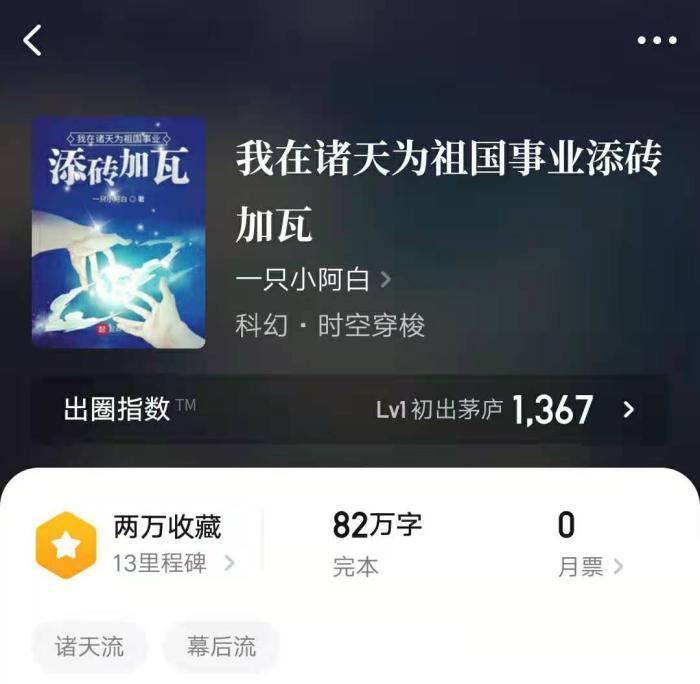Open the three-dot overflow menu
The width and height of the screenshot is (700, 684).
coord(657,40)
